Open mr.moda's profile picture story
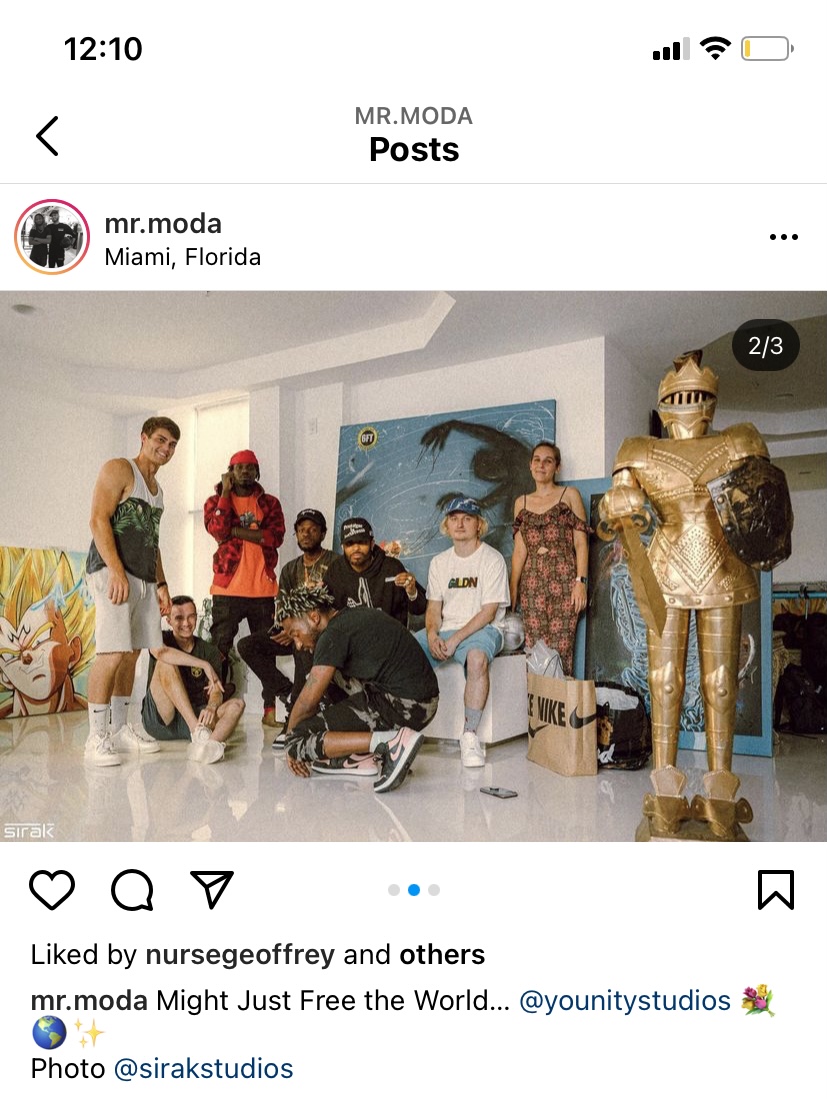The image size is (827, 1099). (52, 237)
